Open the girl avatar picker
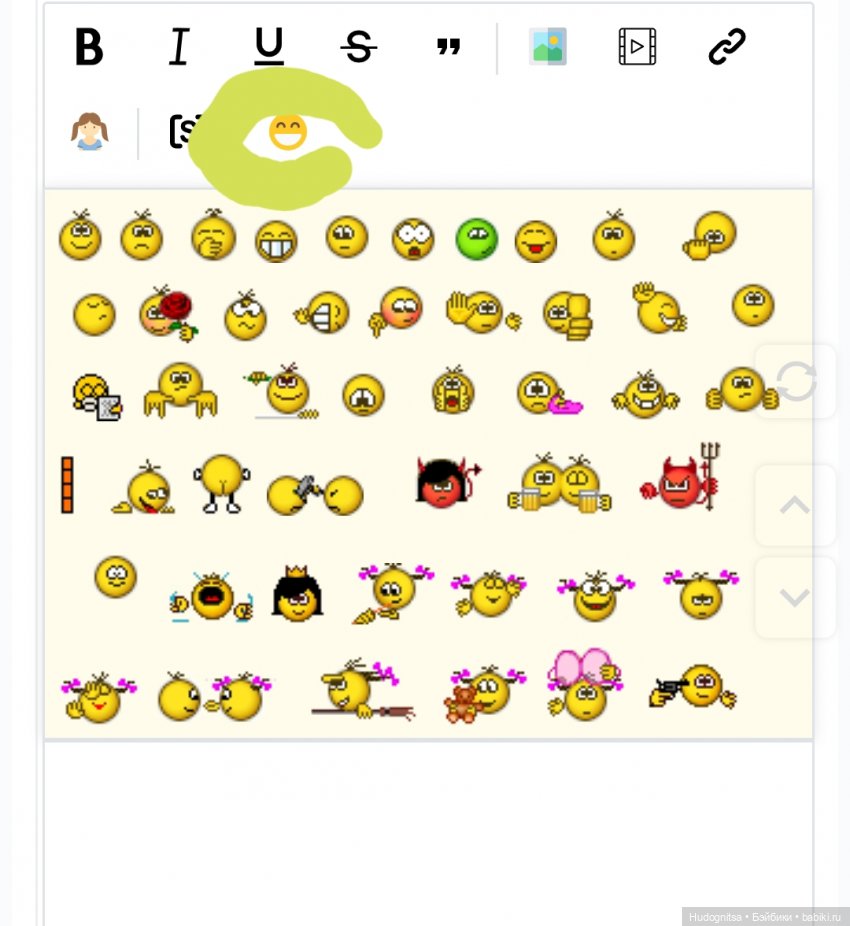 pyautogui.click(x=89, y=131)
